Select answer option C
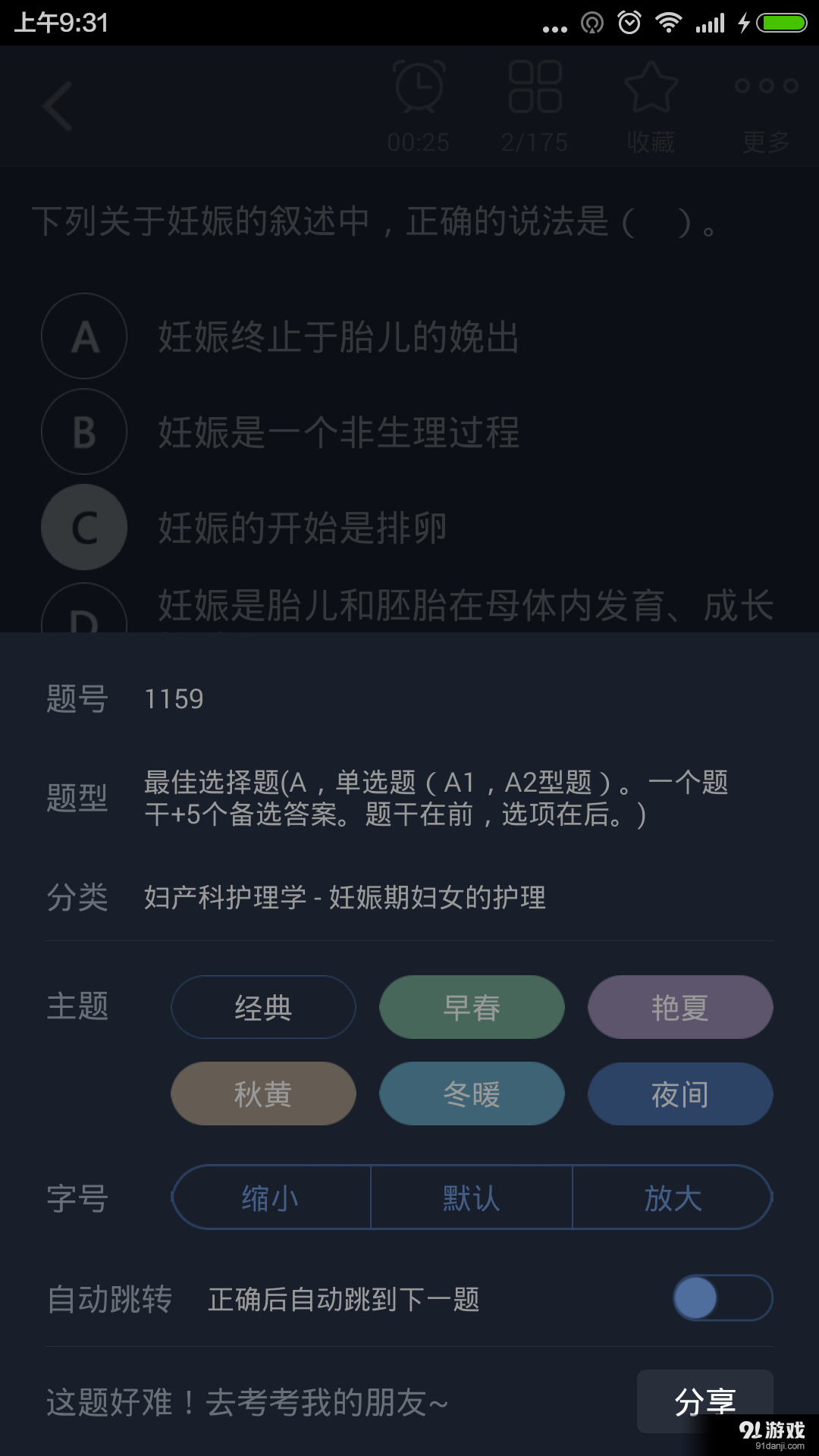The height and width of the screenshot is (1456, 819). pos(83,527)
